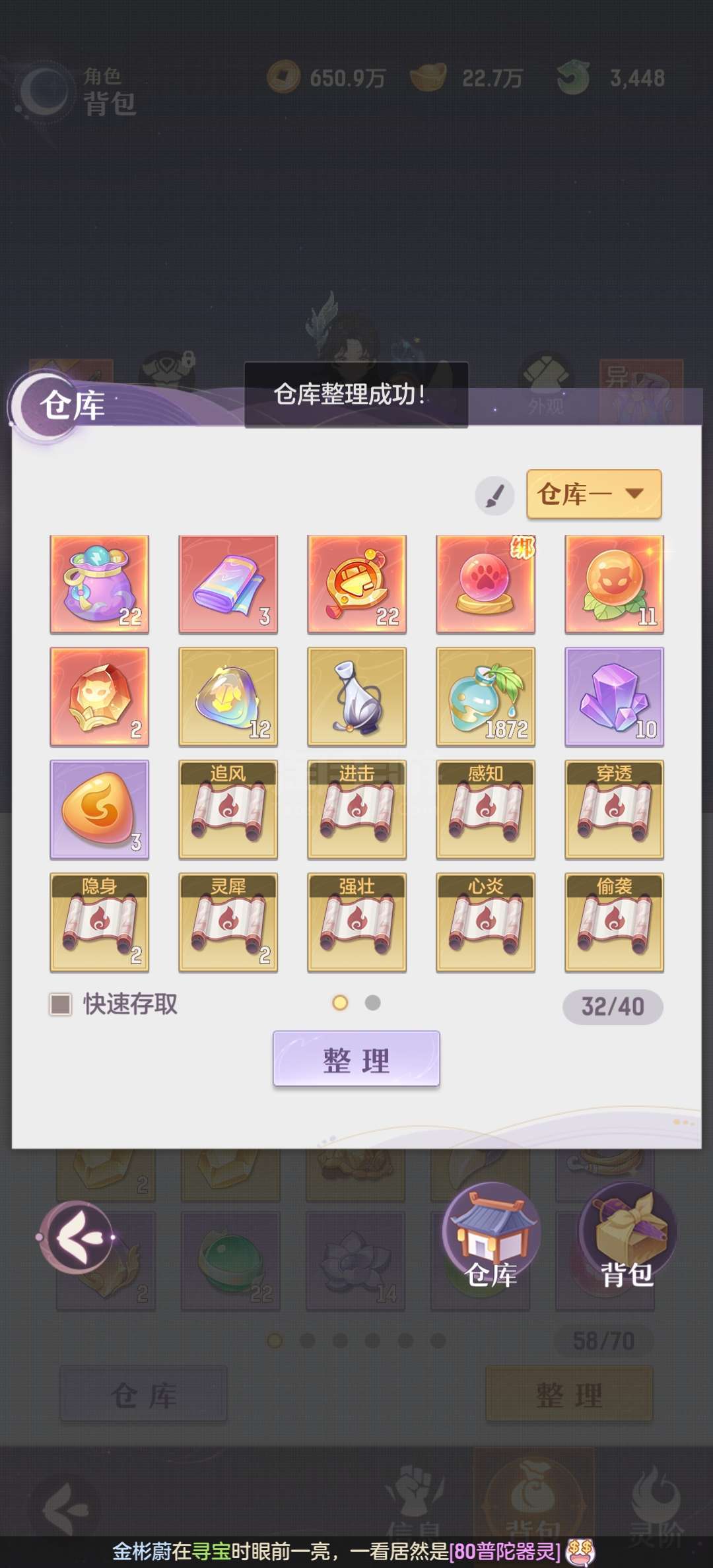
Task: Select the 隐身 scroll item
Action: (100, 923)
